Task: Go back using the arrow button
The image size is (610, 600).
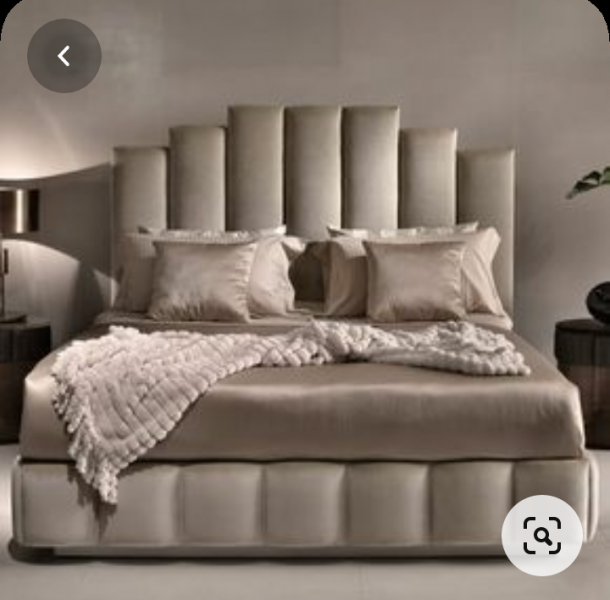Action: click(64, 56)
